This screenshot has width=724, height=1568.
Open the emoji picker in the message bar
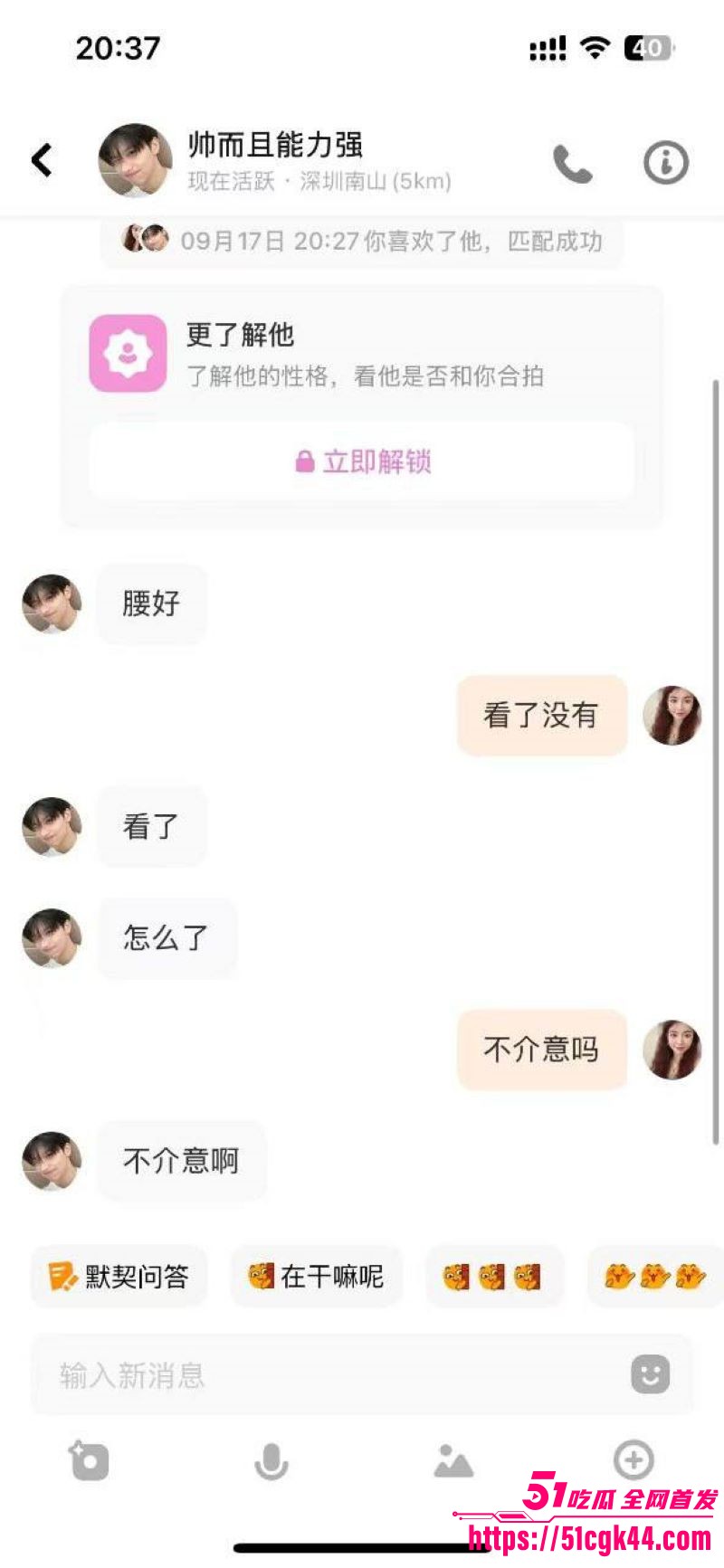tap(650, 1374)
